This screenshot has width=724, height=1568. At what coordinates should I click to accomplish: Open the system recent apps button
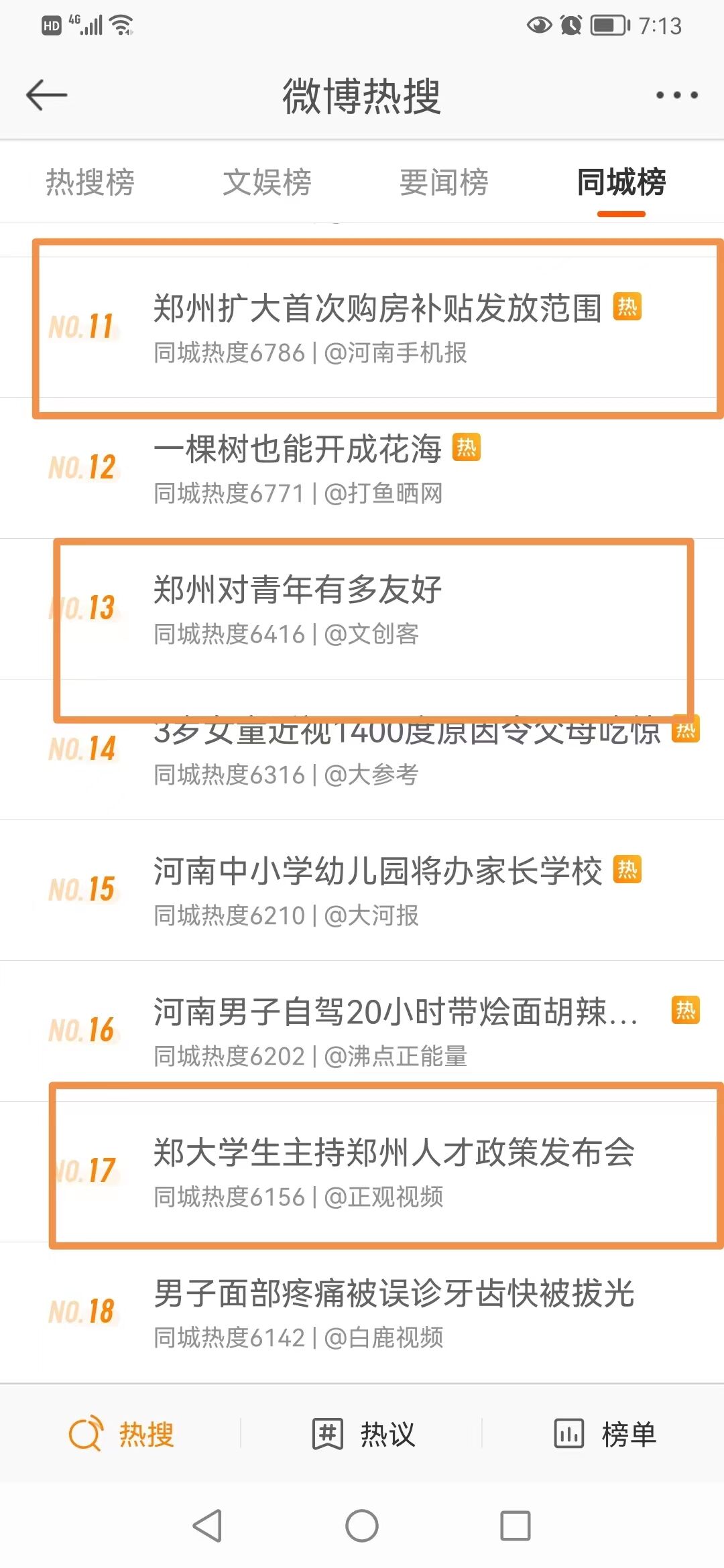[x=516, y=1526]
